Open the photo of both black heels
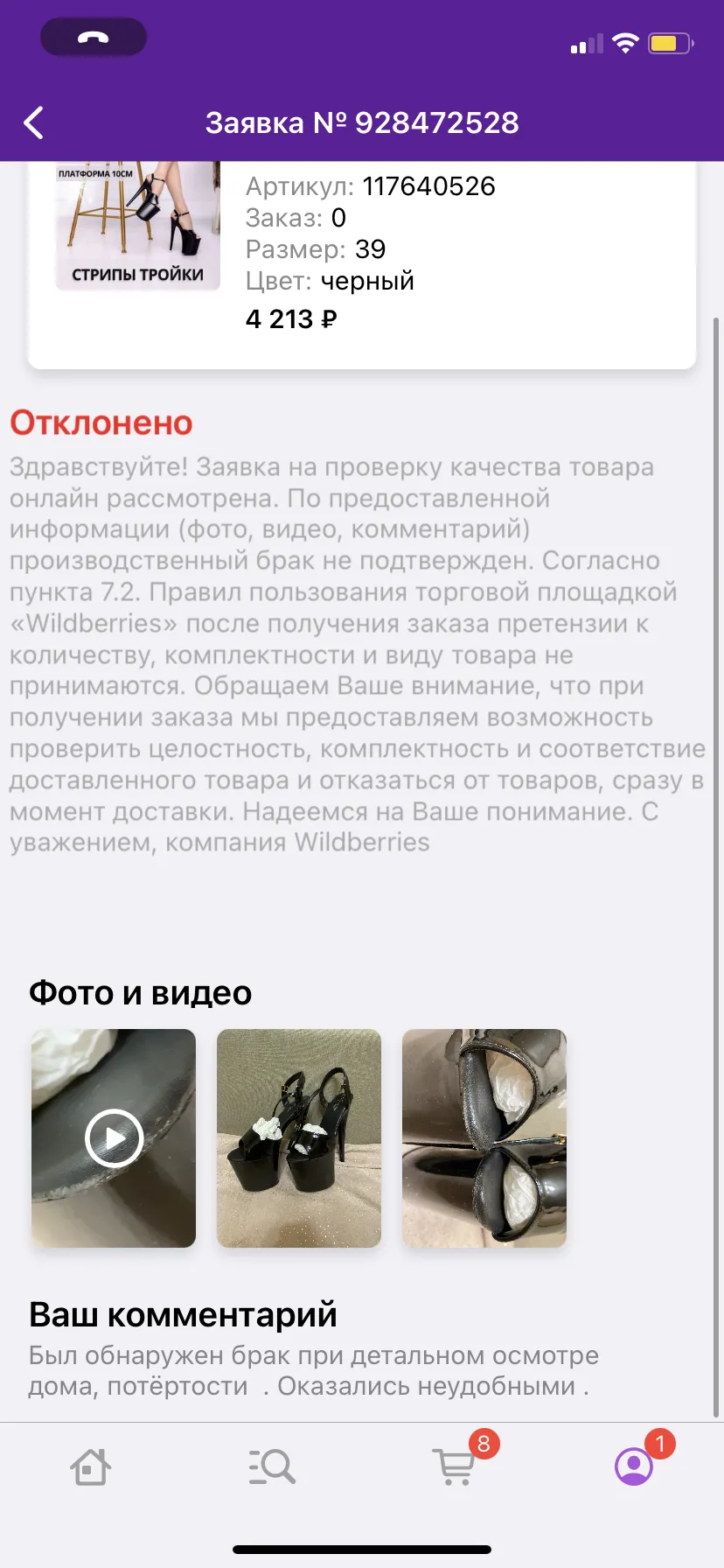Image resolution: width=724 pixels, height=1568 pixels. (x=299, y=1138)
